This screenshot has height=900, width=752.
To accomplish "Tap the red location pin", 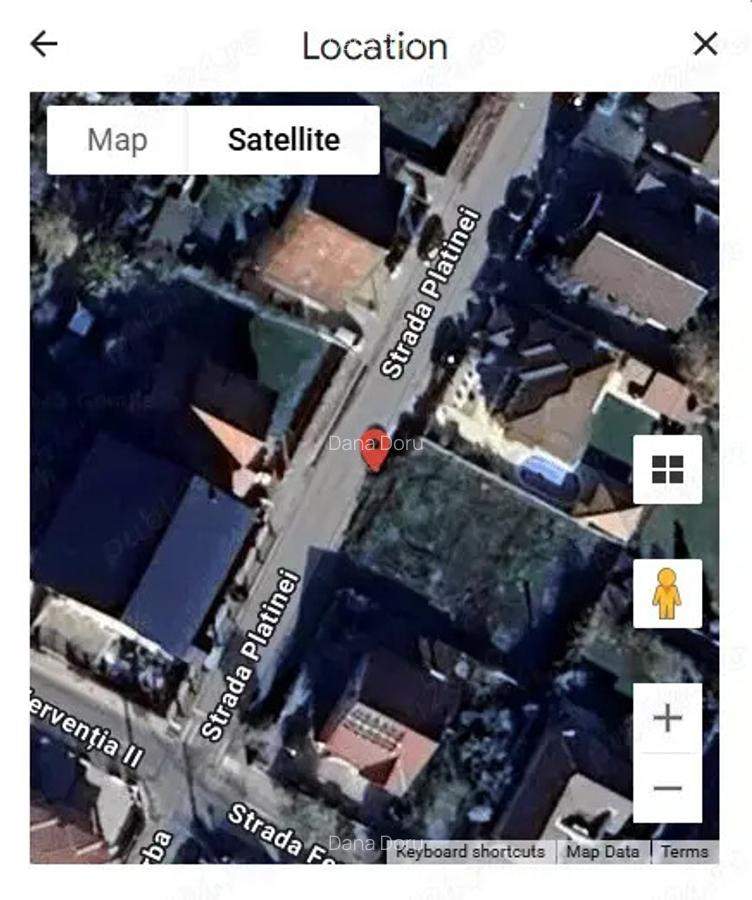I will tap(375, 448).
